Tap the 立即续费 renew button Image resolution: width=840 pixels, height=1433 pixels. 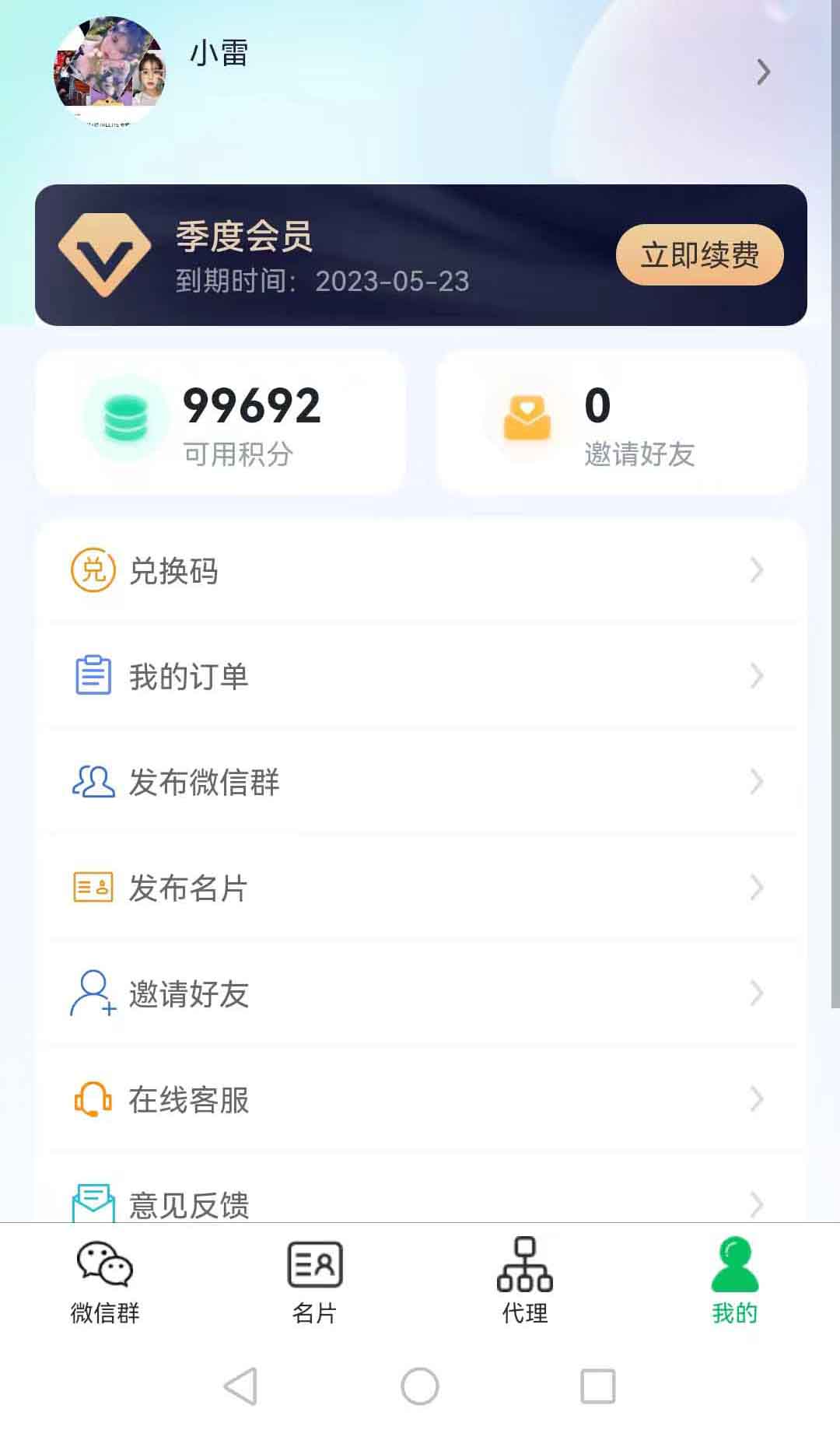(699, 255)
